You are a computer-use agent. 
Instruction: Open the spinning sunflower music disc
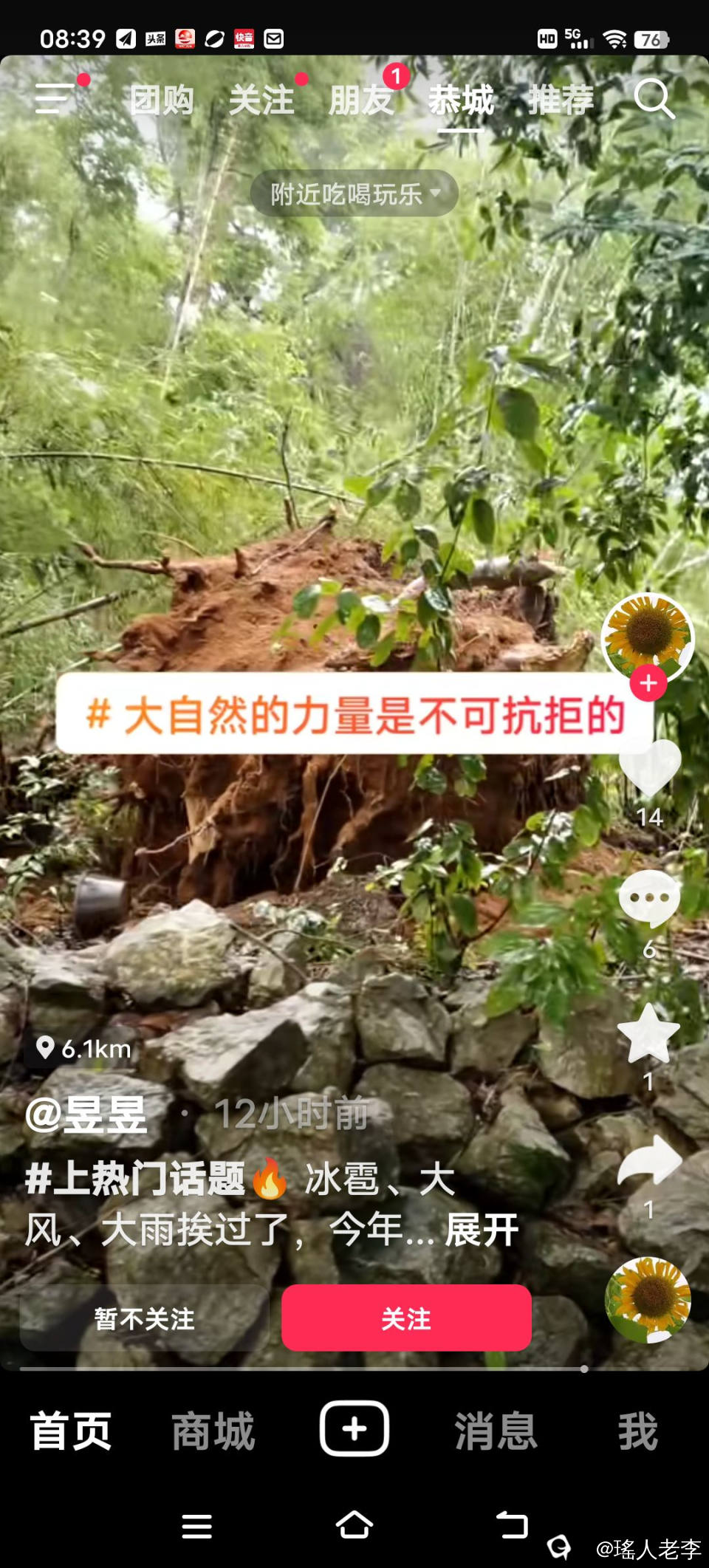click(648, 1298)
